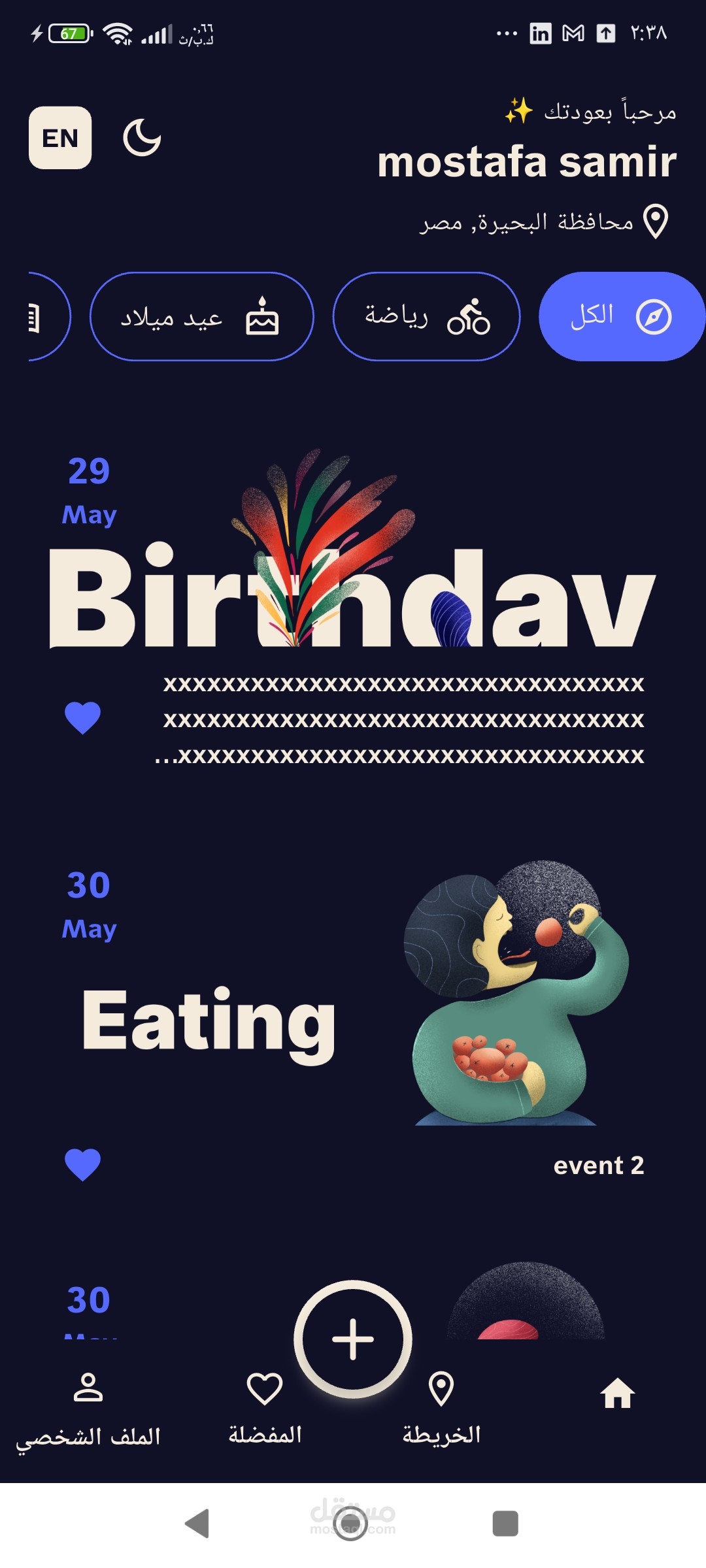
Task: Open the الملف الشخصي profile tab
Action: tap(88, 1410)
